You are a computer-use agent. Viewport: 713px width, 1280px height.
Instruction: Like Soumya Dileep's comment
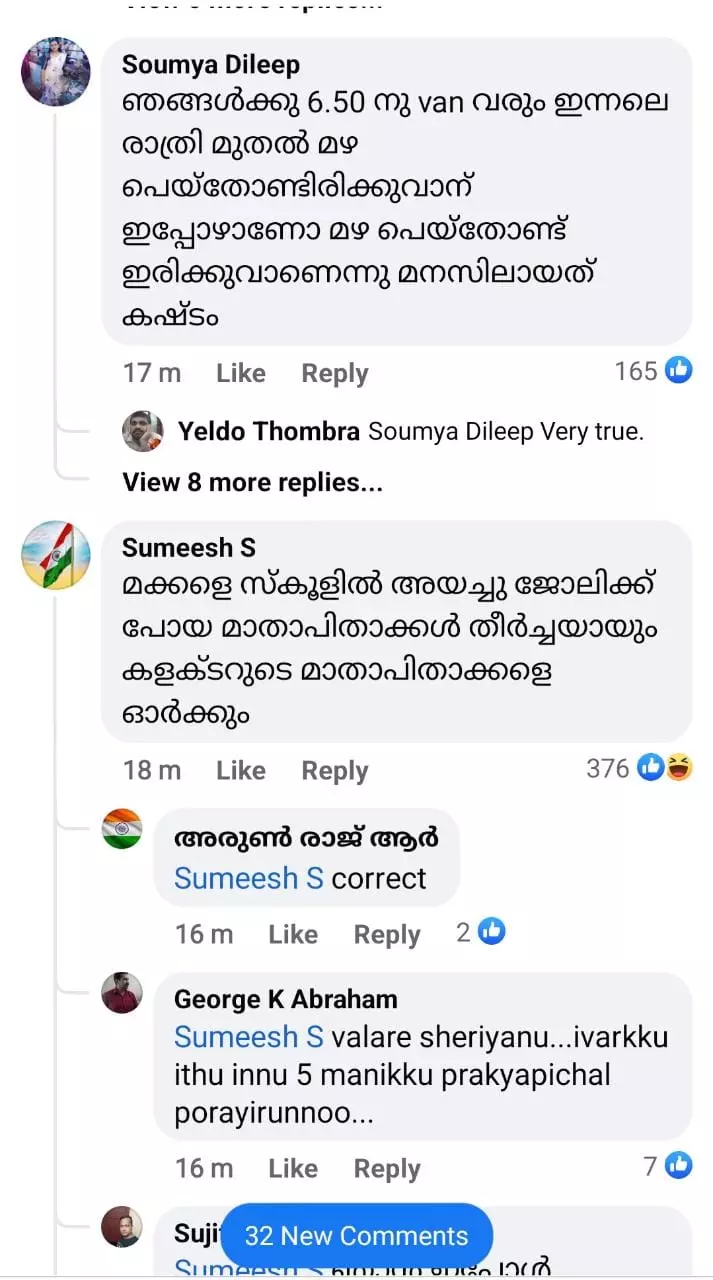tap(240, 373)
